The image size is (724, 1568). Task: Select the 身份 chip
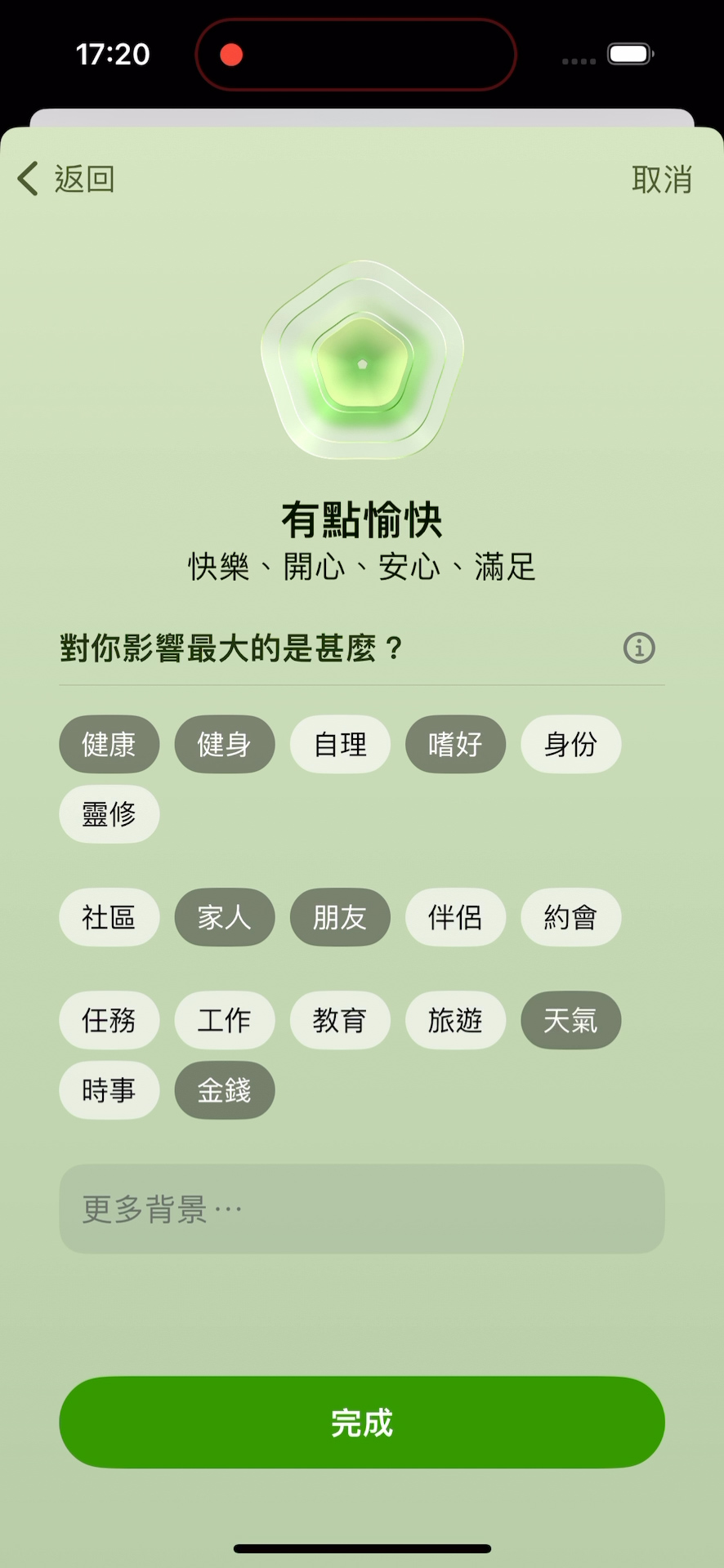pos(570,744)
